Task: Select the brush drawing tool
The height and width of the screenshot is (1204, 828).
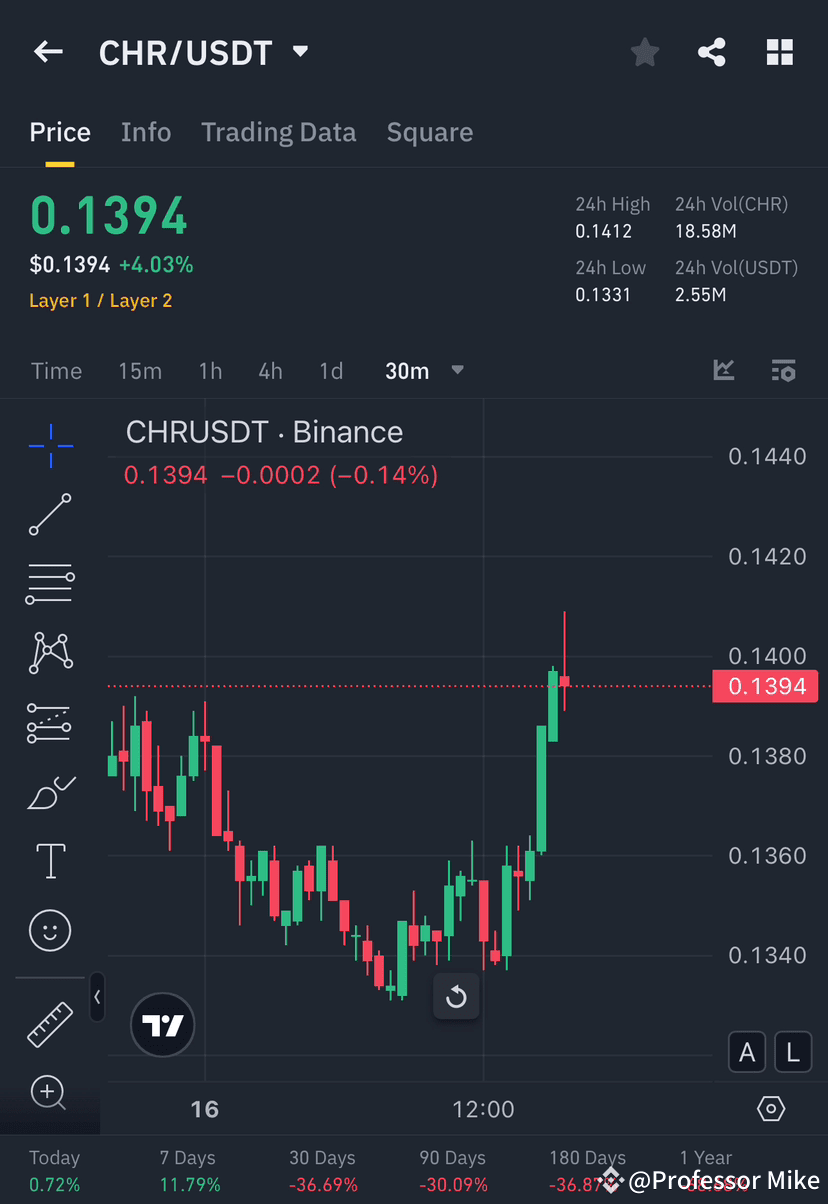Action: [x=50, y=791]
